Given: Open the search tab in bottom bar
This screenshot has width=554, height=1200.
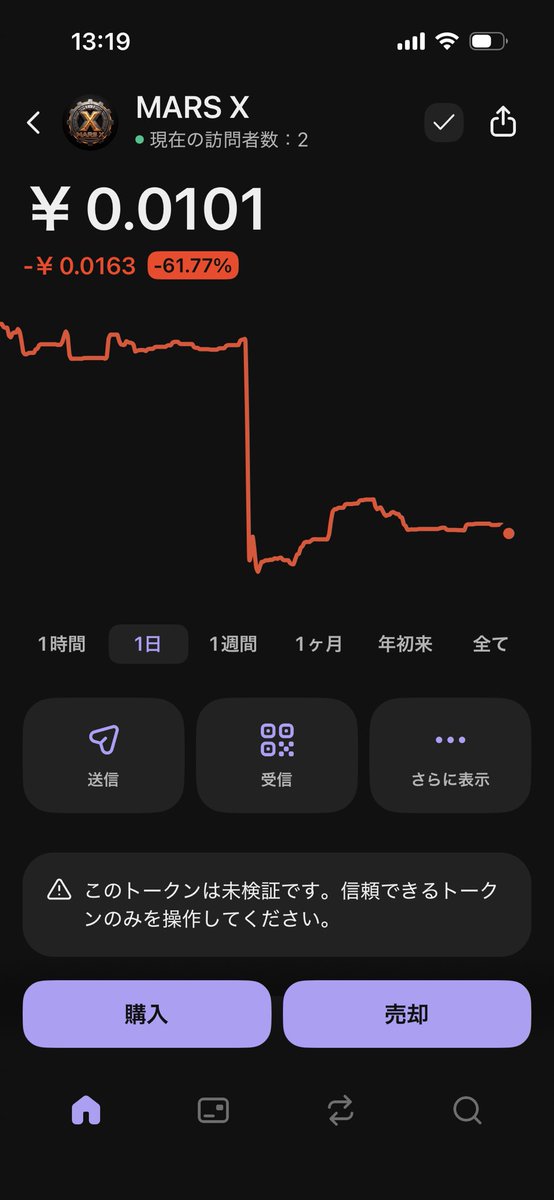Looking at the screenshot, I should pyautogui.click(x=467, y=1110).
